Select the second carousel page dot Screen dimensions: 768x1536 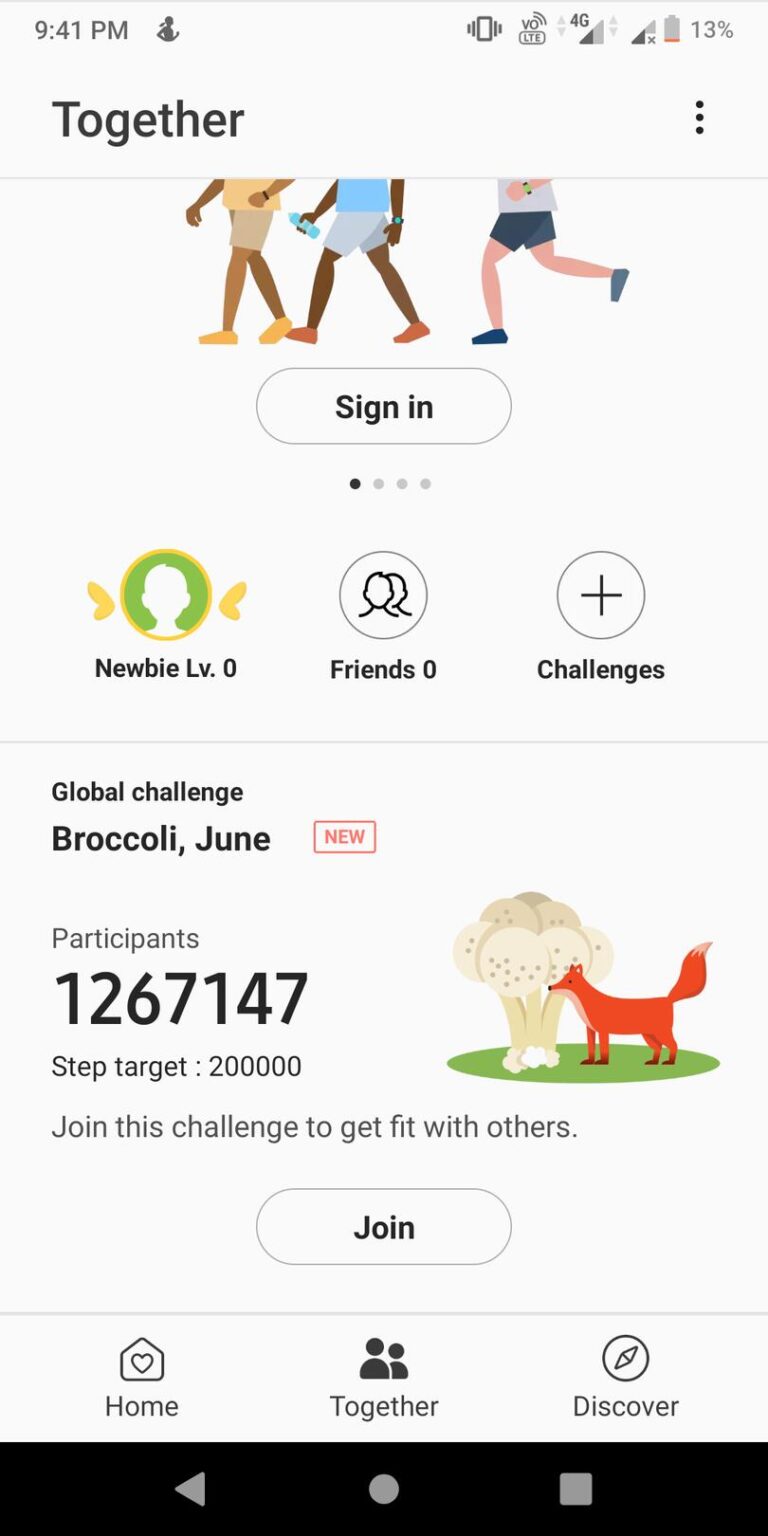(x=379, y=483)
